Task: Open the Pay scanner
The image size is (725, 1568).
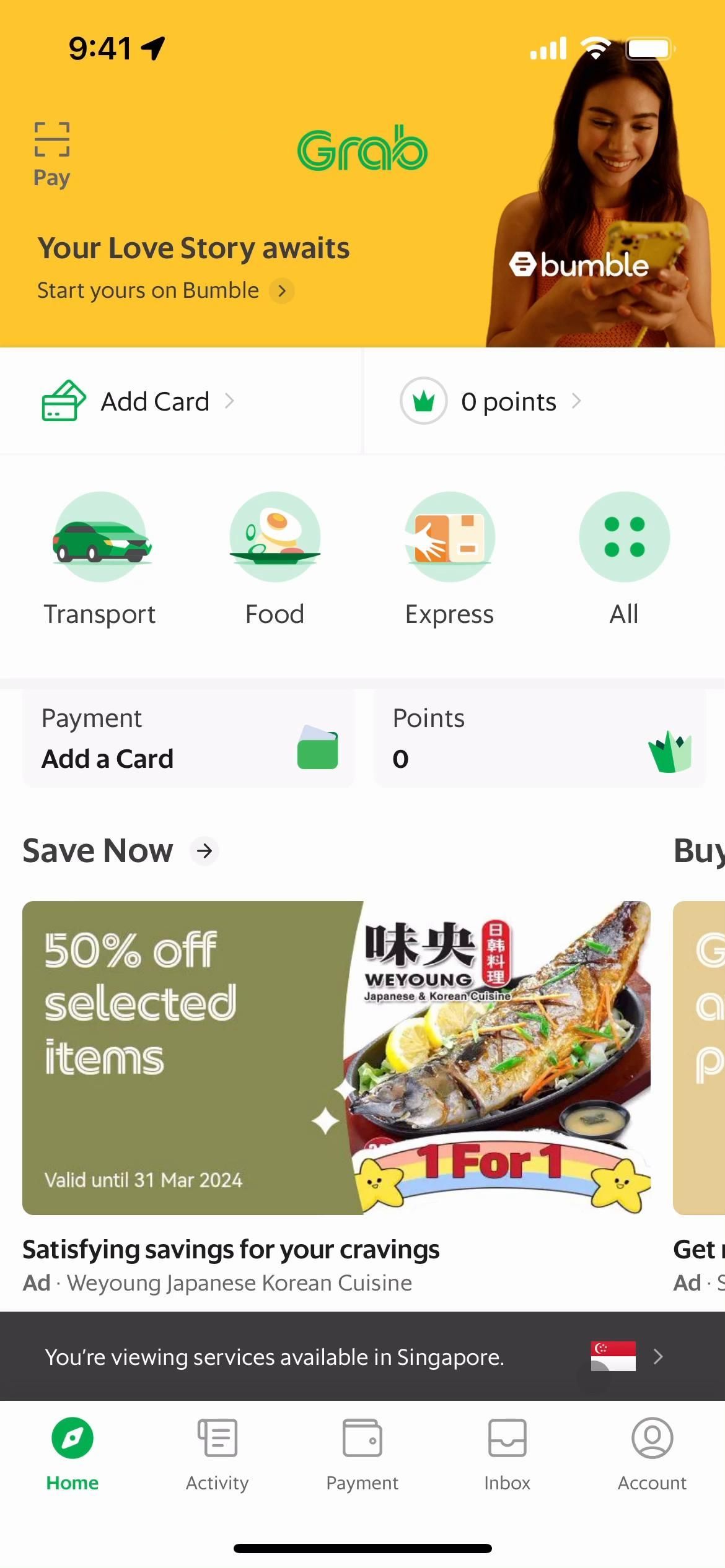Action: [x=52, y=154]
